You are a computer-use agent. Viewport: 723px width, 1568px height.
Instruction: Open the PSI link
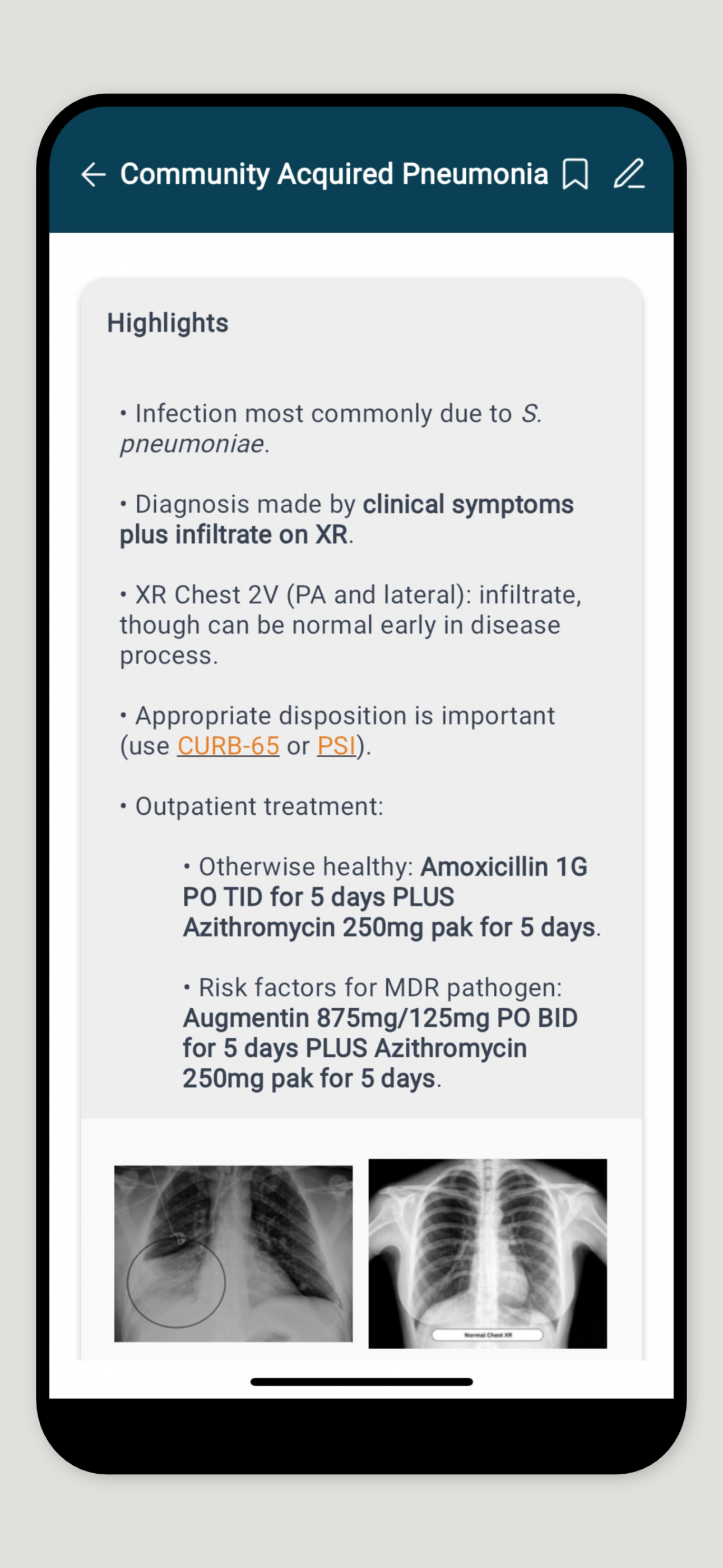click(336, 746)
